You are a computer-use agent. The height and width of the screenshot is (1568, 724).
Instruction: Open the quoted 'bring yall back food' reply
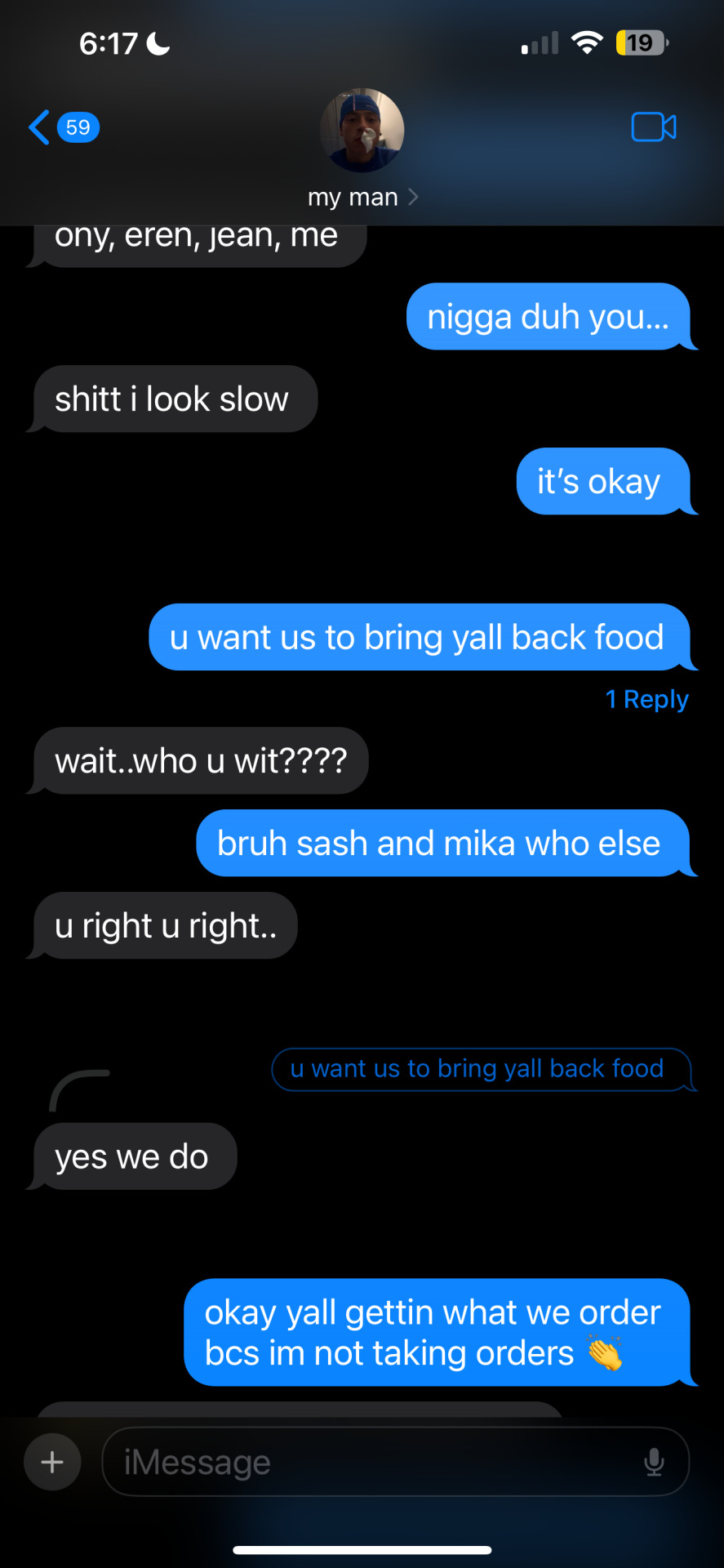tap(477, 1069)
